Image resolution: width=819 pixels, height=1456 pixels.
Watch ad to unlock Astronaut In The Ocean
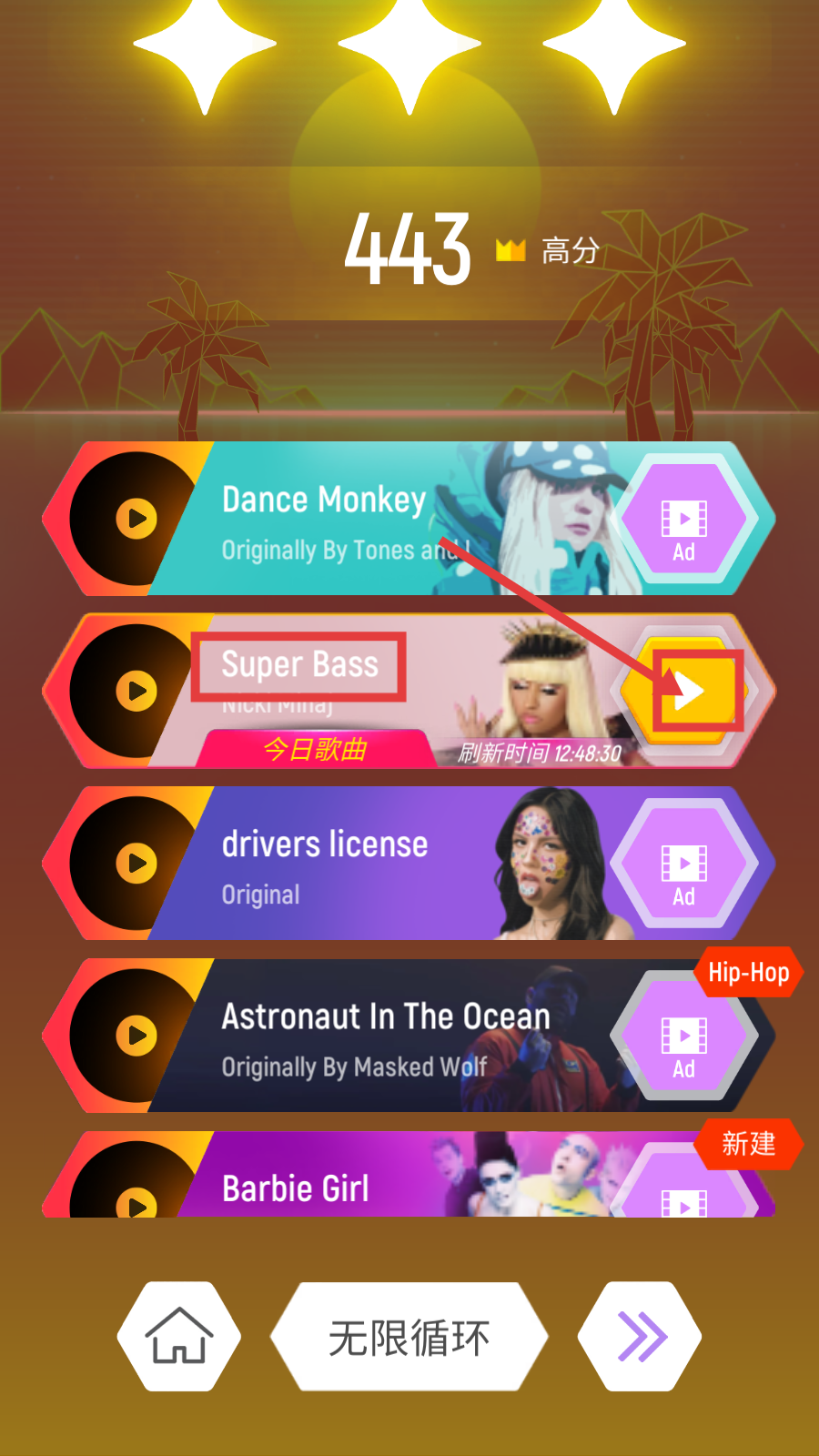(684, 1036)
